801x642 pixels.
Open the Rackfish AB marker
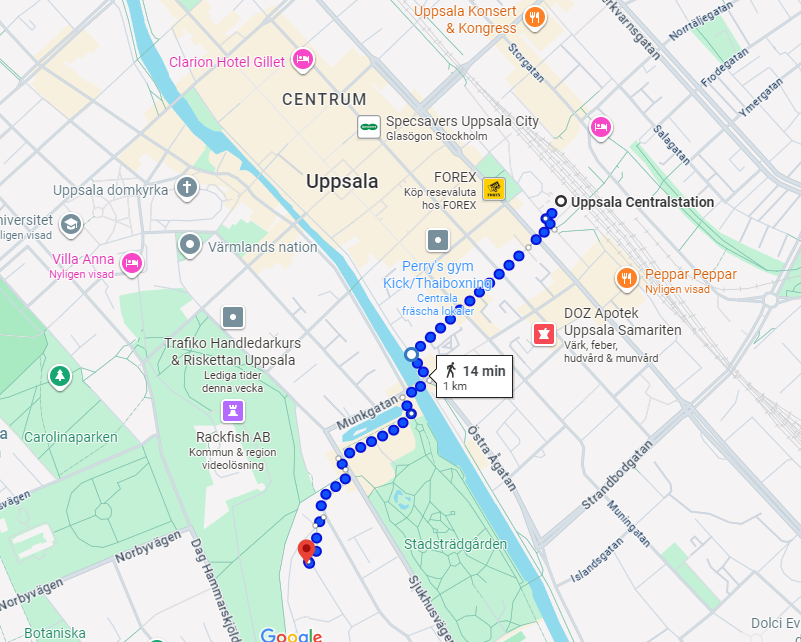(233, 410)
